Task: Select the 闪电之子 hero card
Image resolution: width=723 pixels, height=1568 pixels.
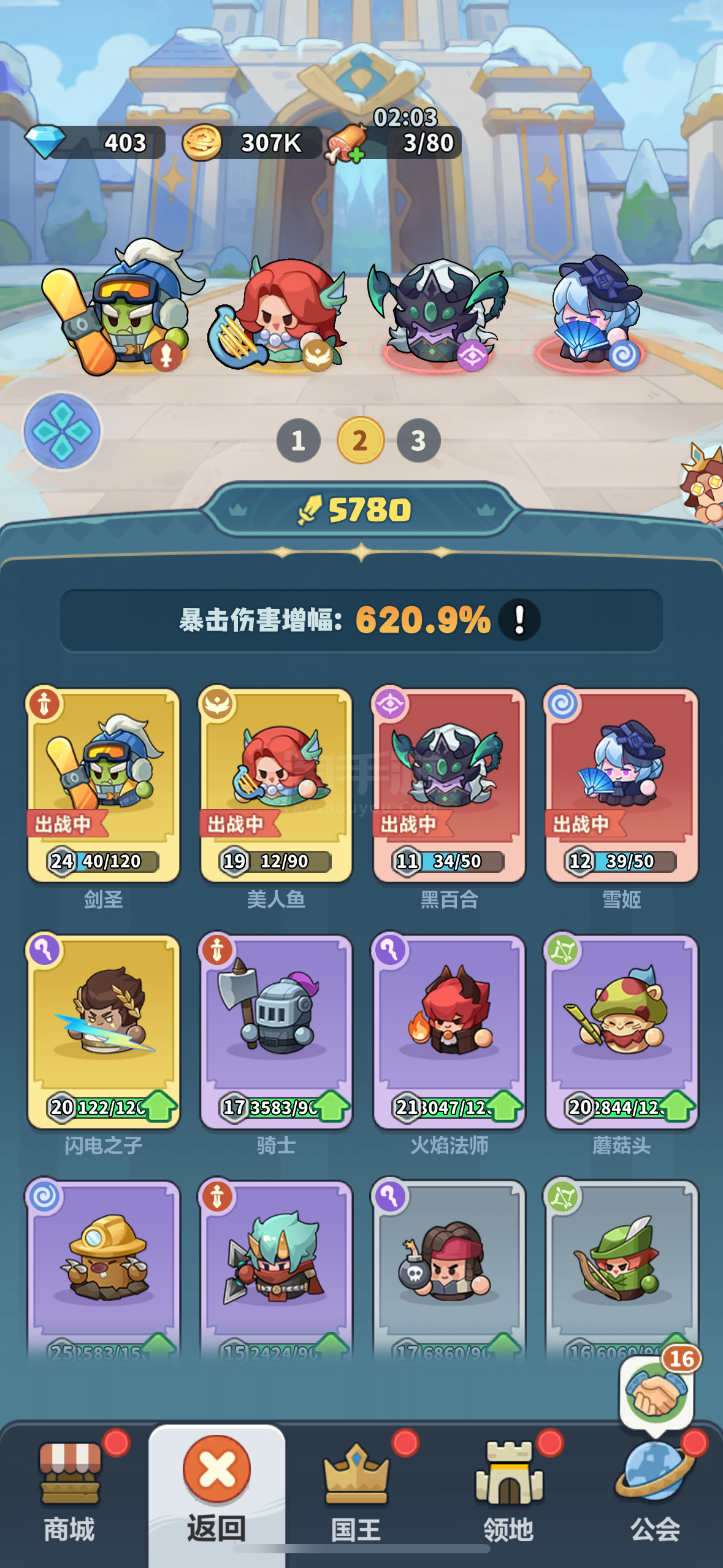Action: (x=103, y=1032)
